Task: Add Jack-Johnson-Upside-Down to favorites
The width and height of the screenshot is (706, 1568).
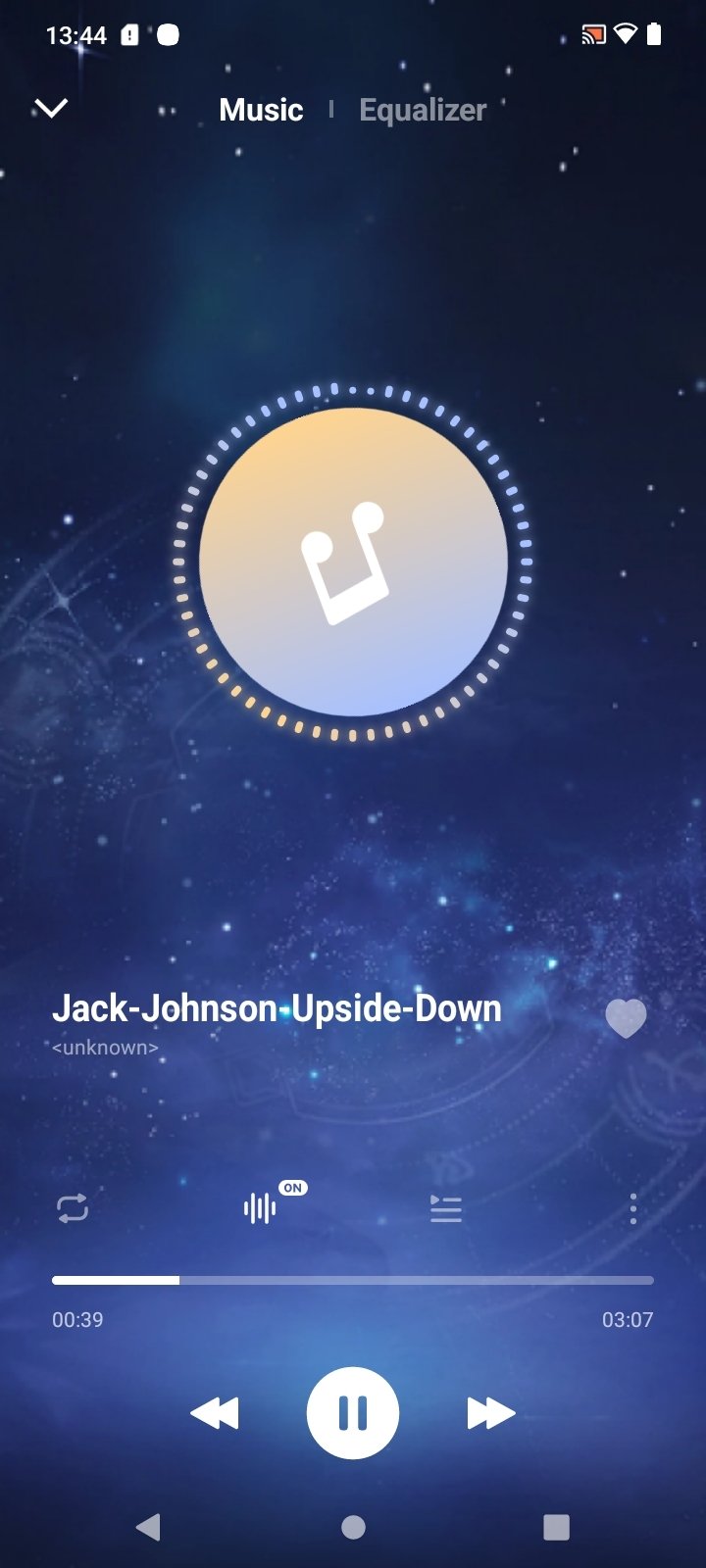Action: (x=626, y=1019)
